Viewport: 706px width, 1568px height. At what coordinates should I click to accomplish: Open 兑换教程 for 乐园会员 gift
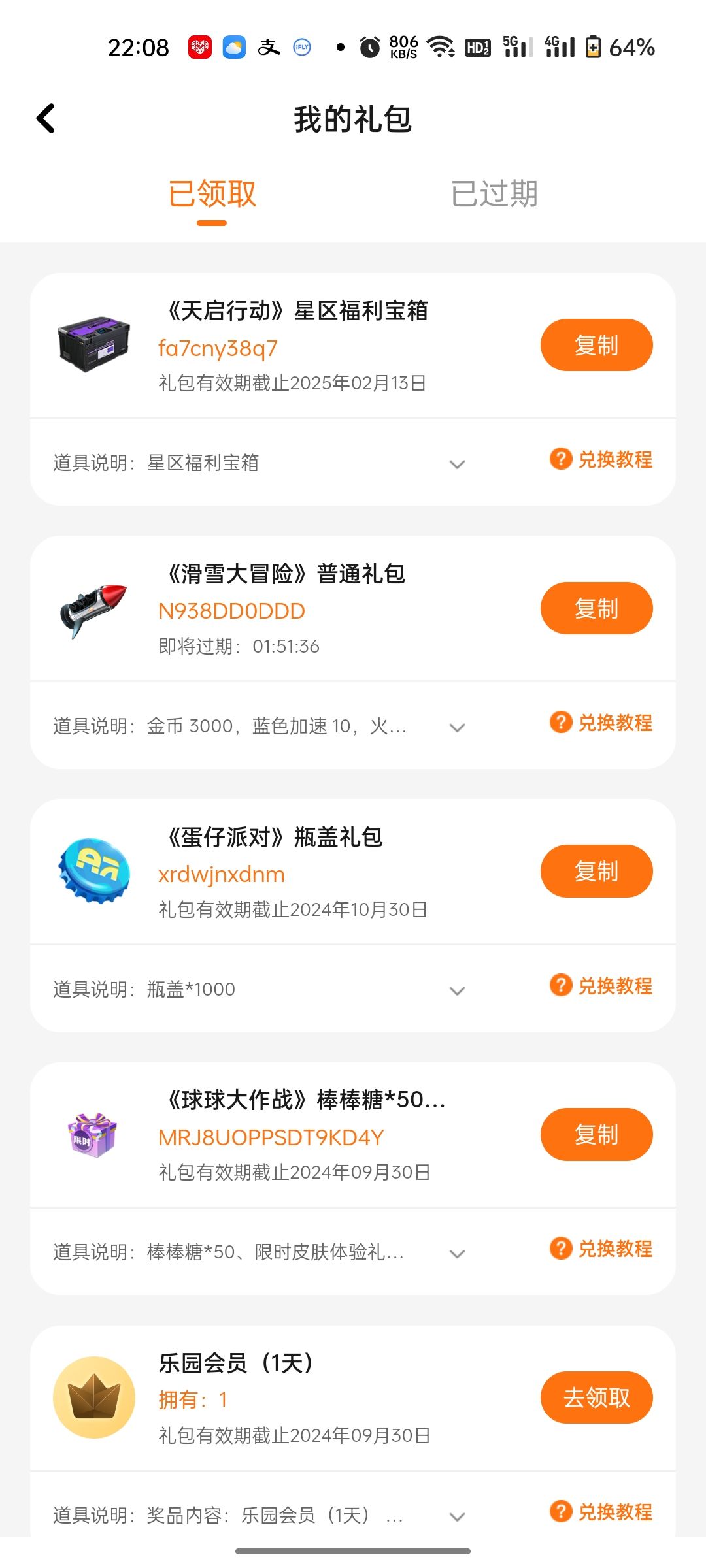click(x=601, y=1512)
